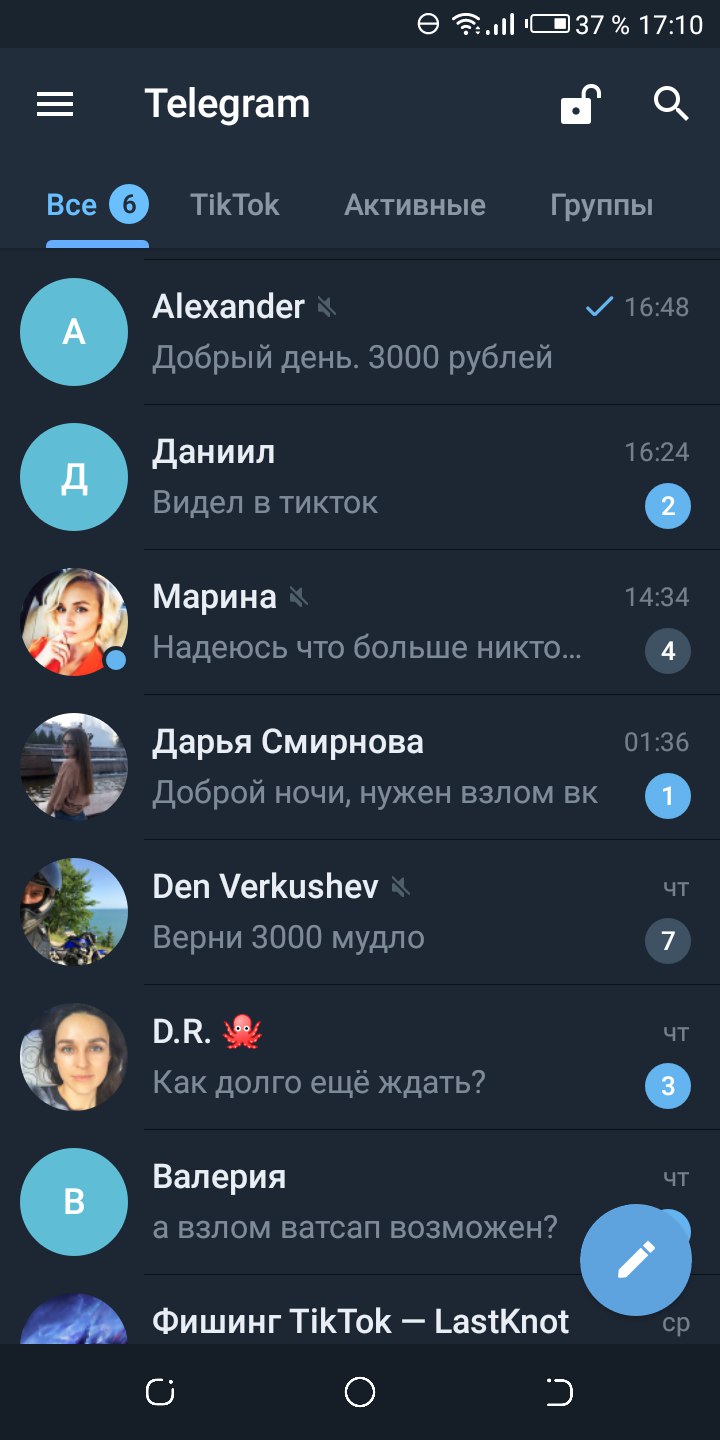Select the Активные tab
This screenshot has height=1440, width=720.
[415, 205]
